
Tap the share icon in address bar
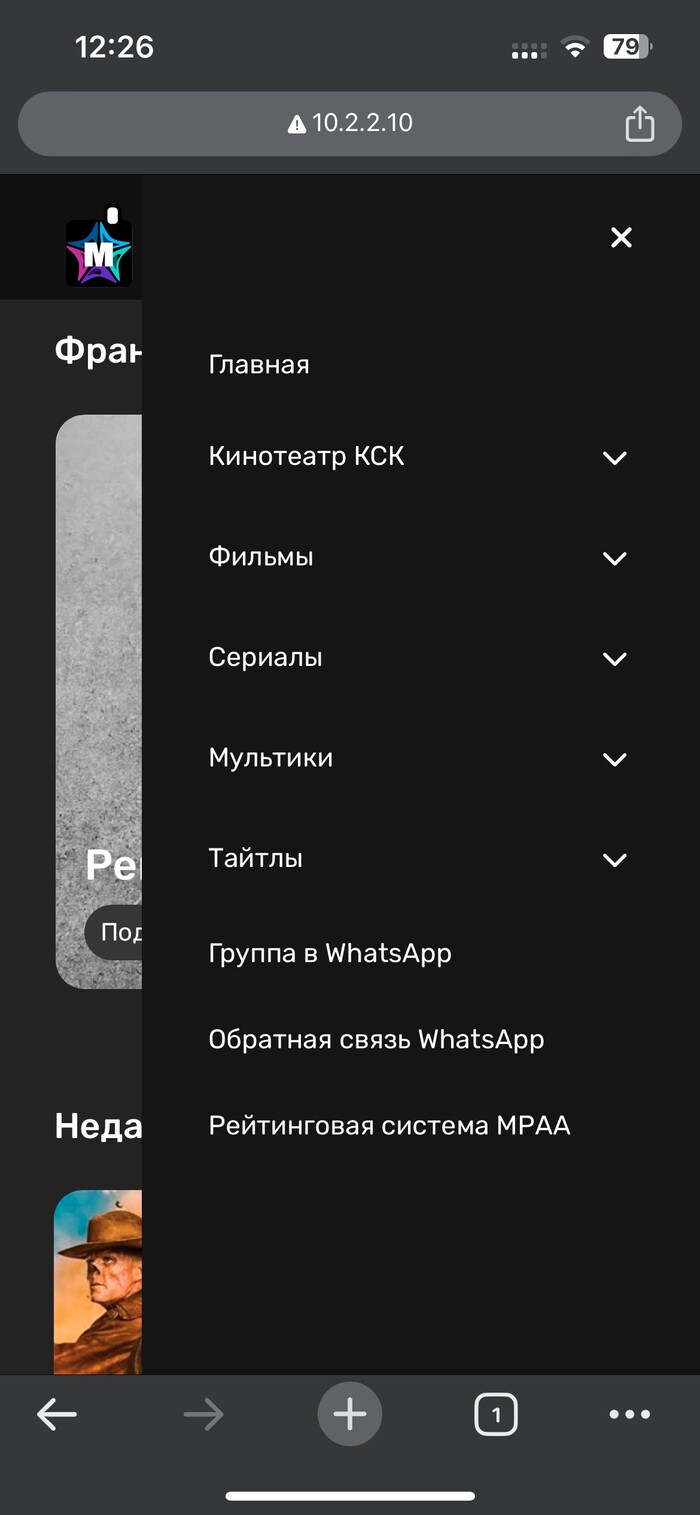click(639, 124)
